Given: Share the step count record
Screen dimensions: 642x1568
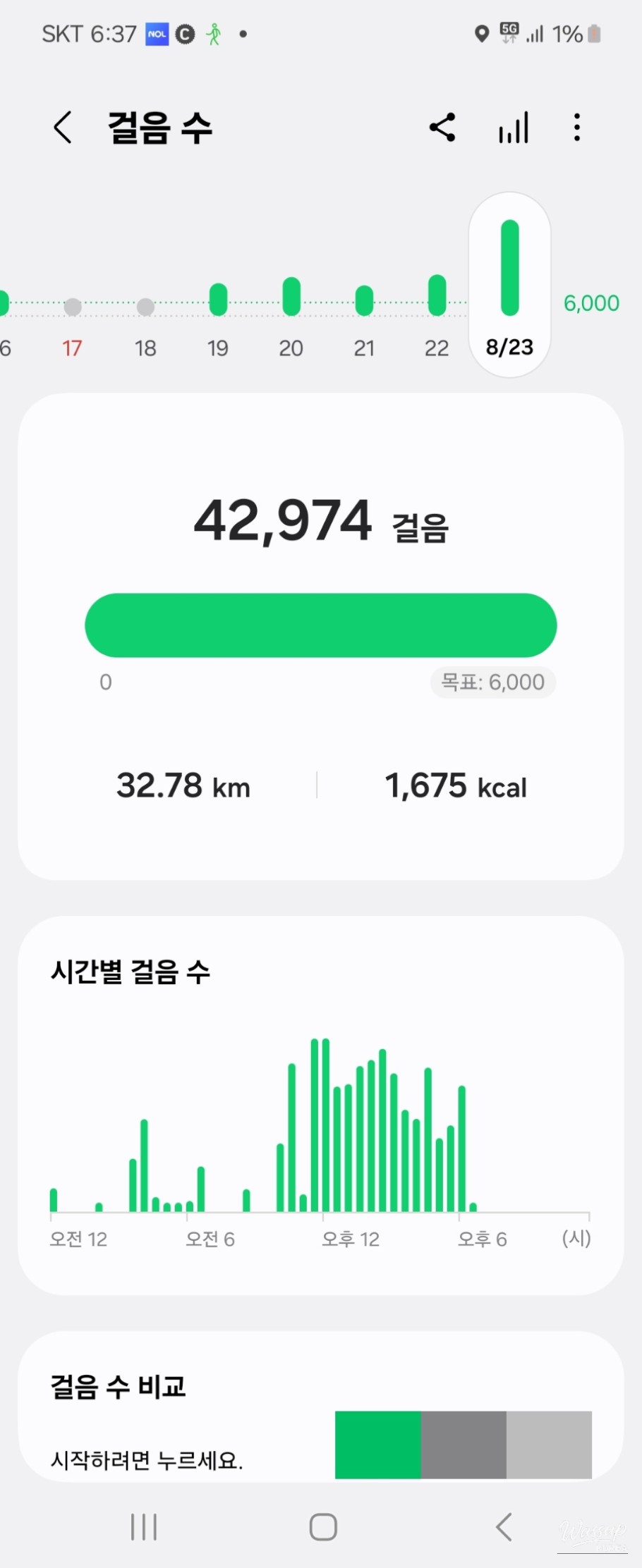Looking at the screenshot, I should click(442, 128).
